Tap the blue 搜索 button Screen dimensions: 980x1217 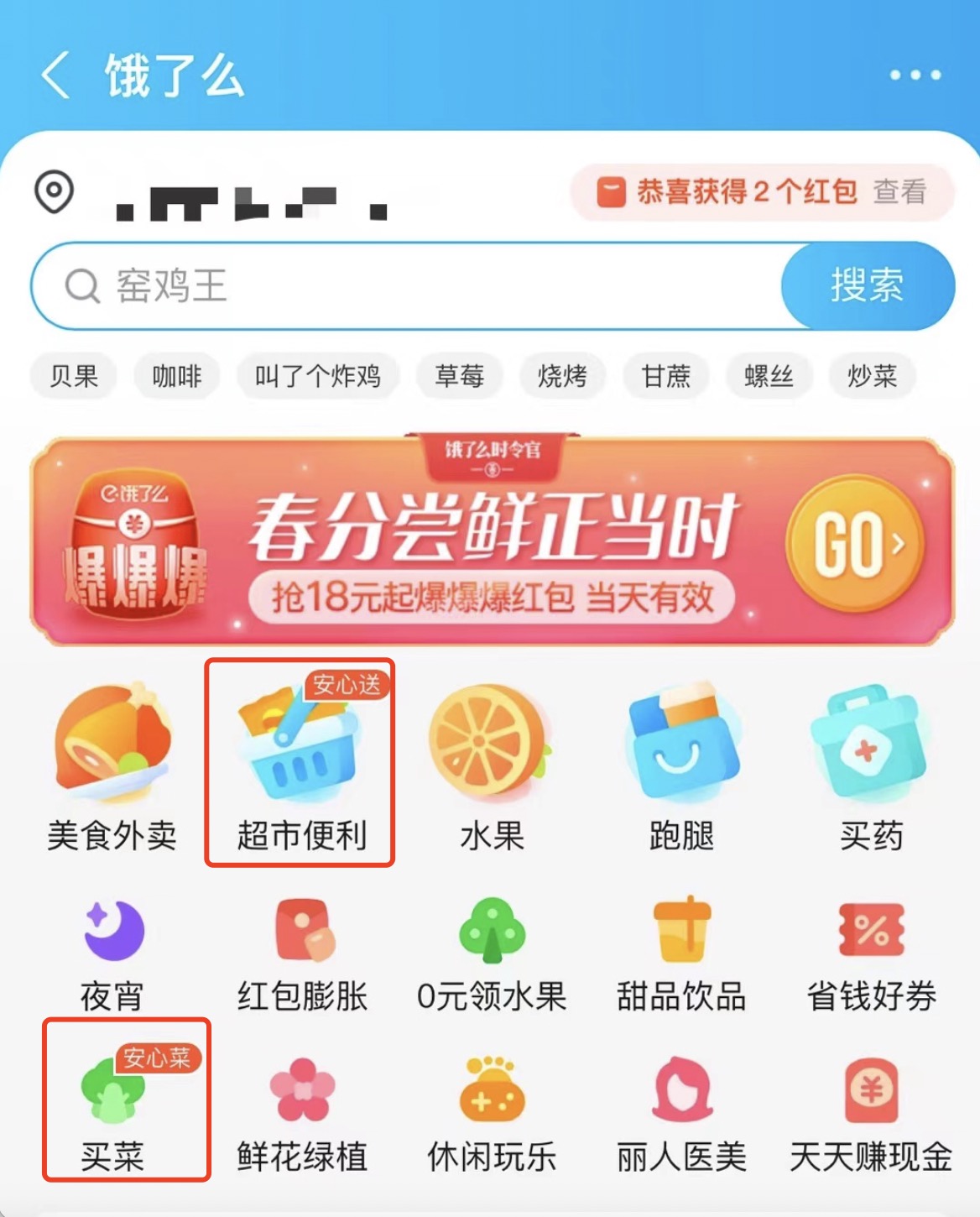click(x=868, y=286)
